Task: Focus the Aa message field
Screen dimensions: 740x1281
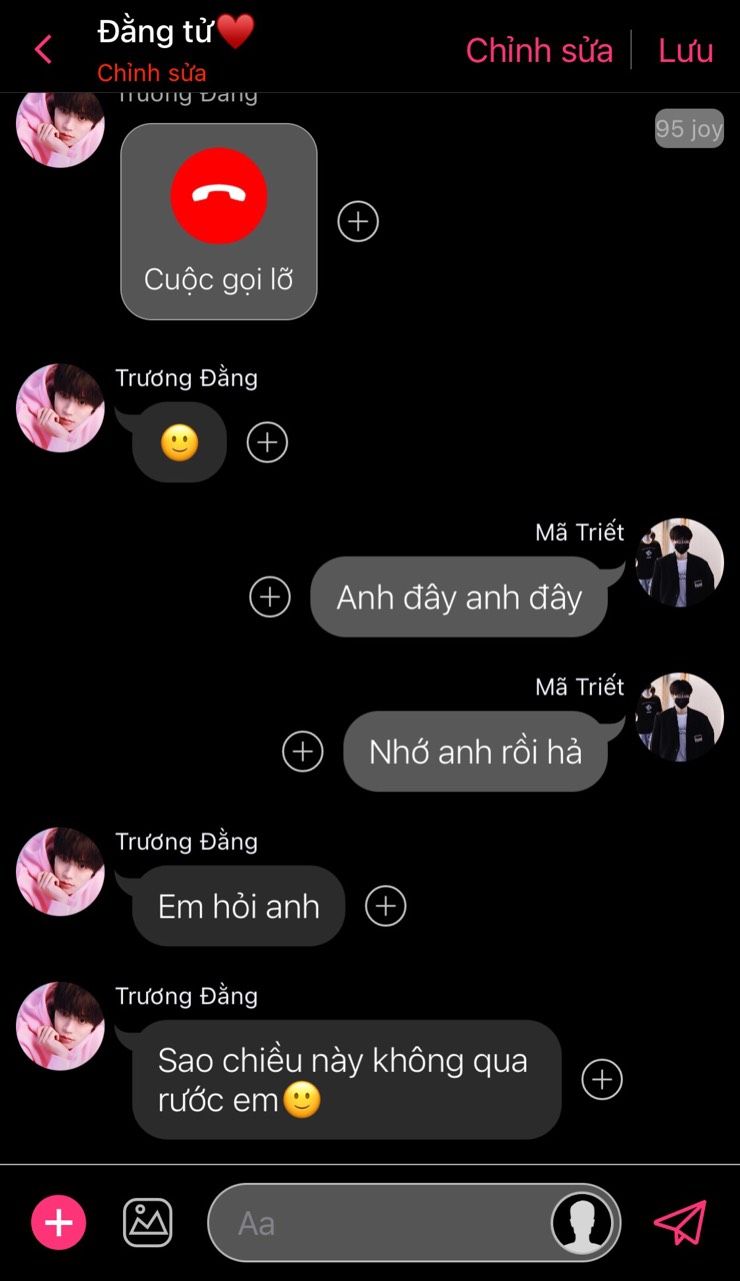Action: [380, 1223]
